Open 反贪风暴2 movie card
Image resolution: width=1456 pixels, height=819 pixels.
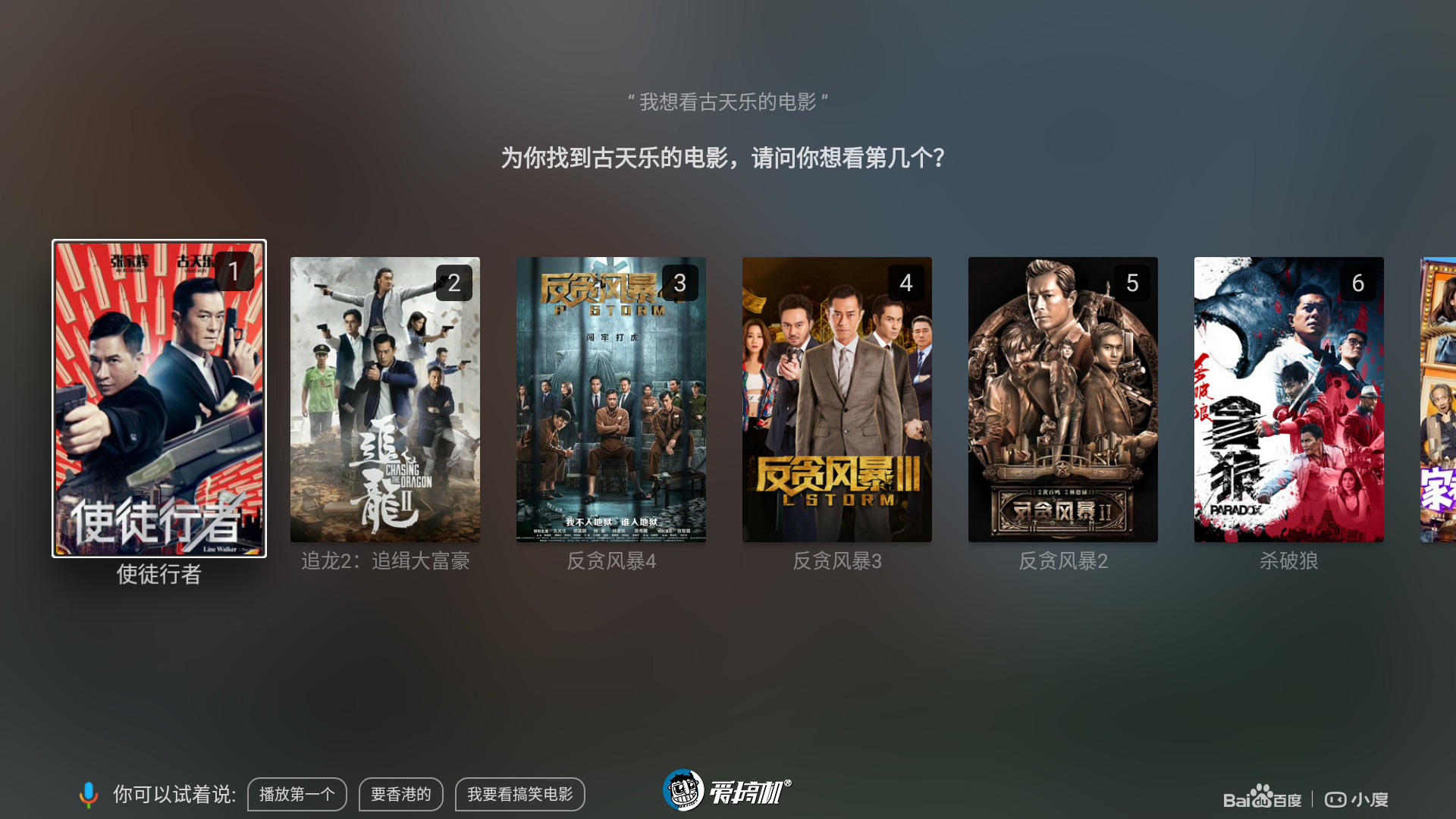1062,400
